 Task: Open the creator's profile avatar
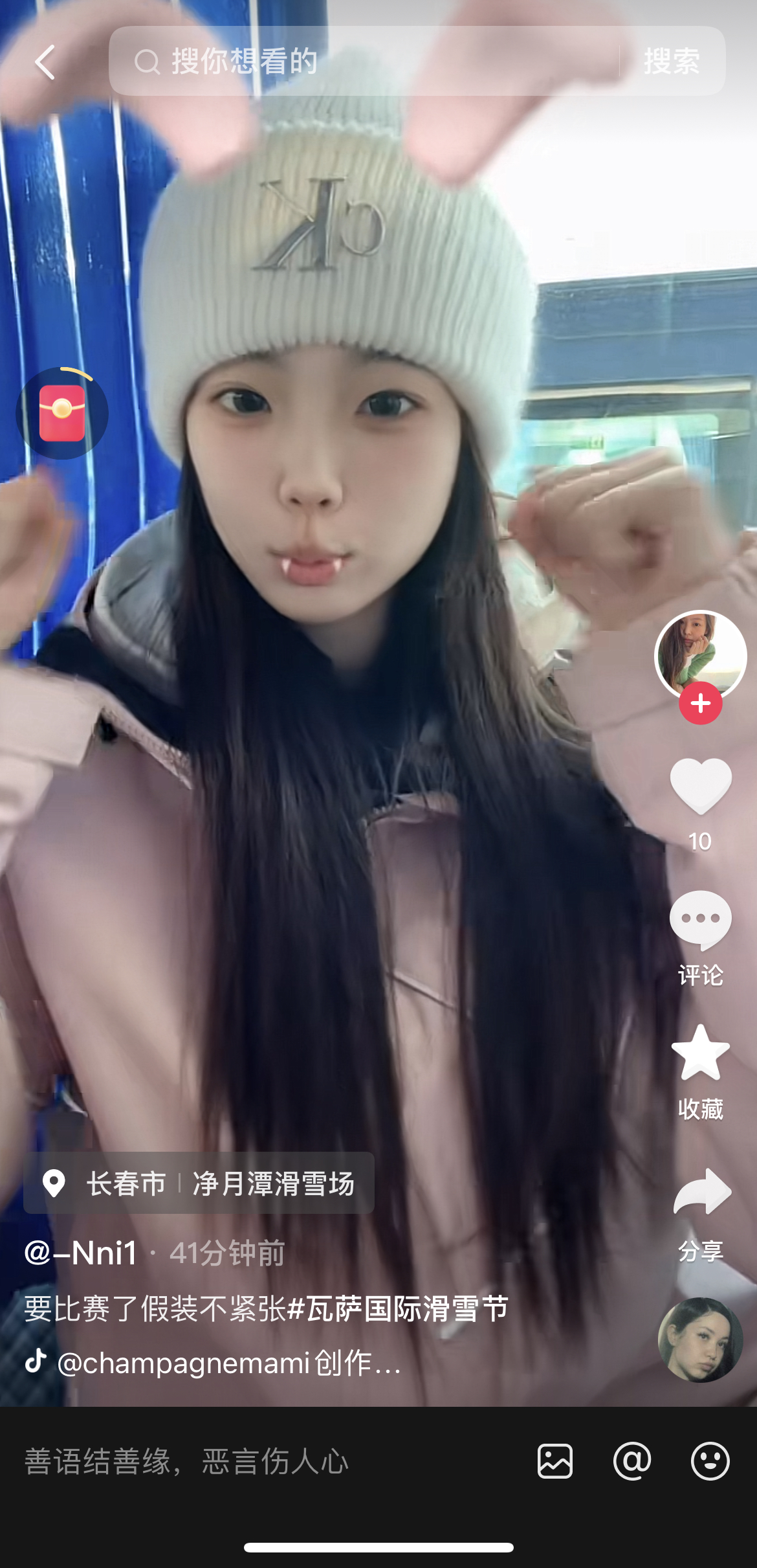click(x=700, y=654)
